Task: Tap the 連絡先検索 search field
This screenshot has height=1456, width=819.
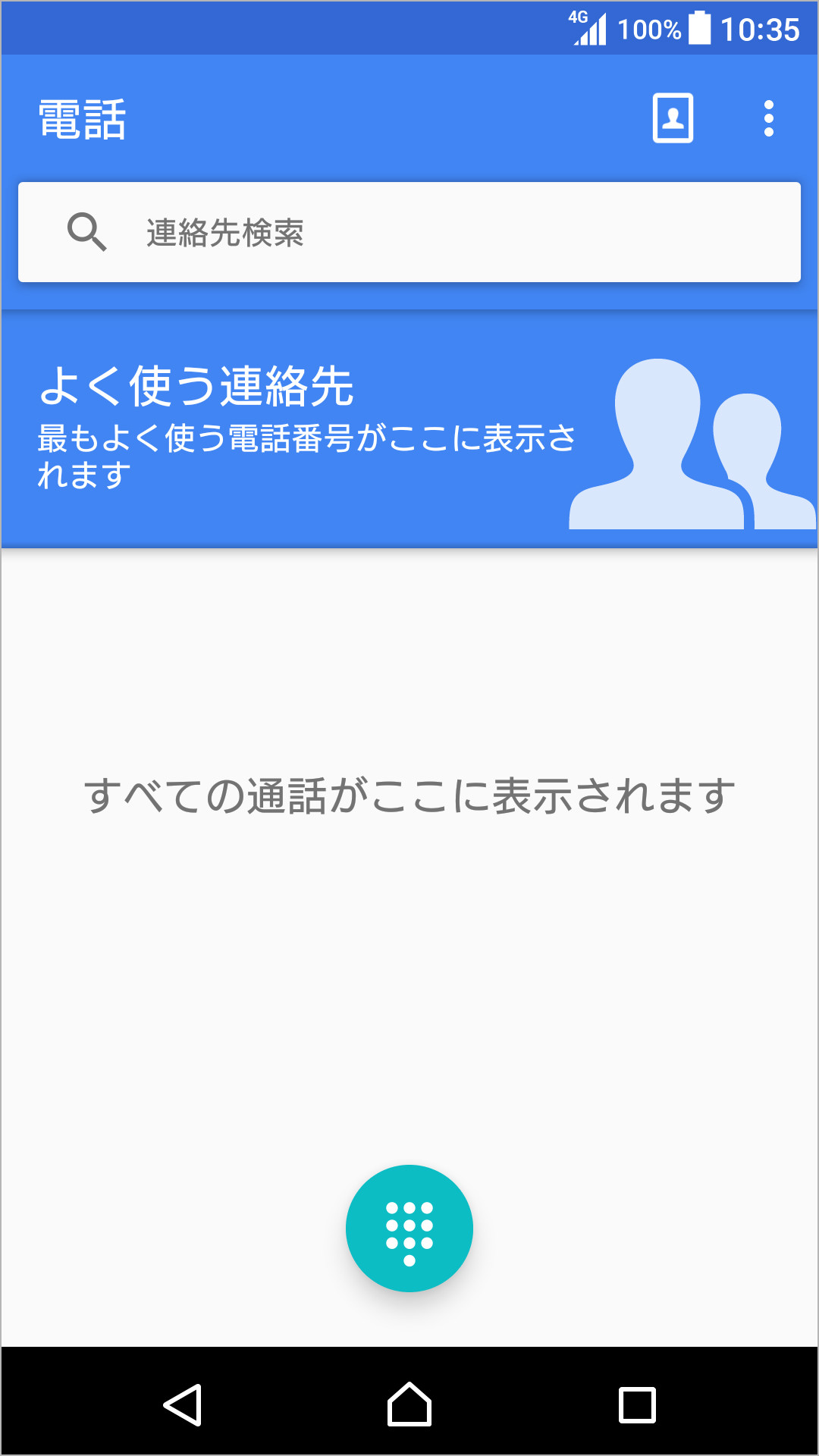Action: tap(409, 232)
